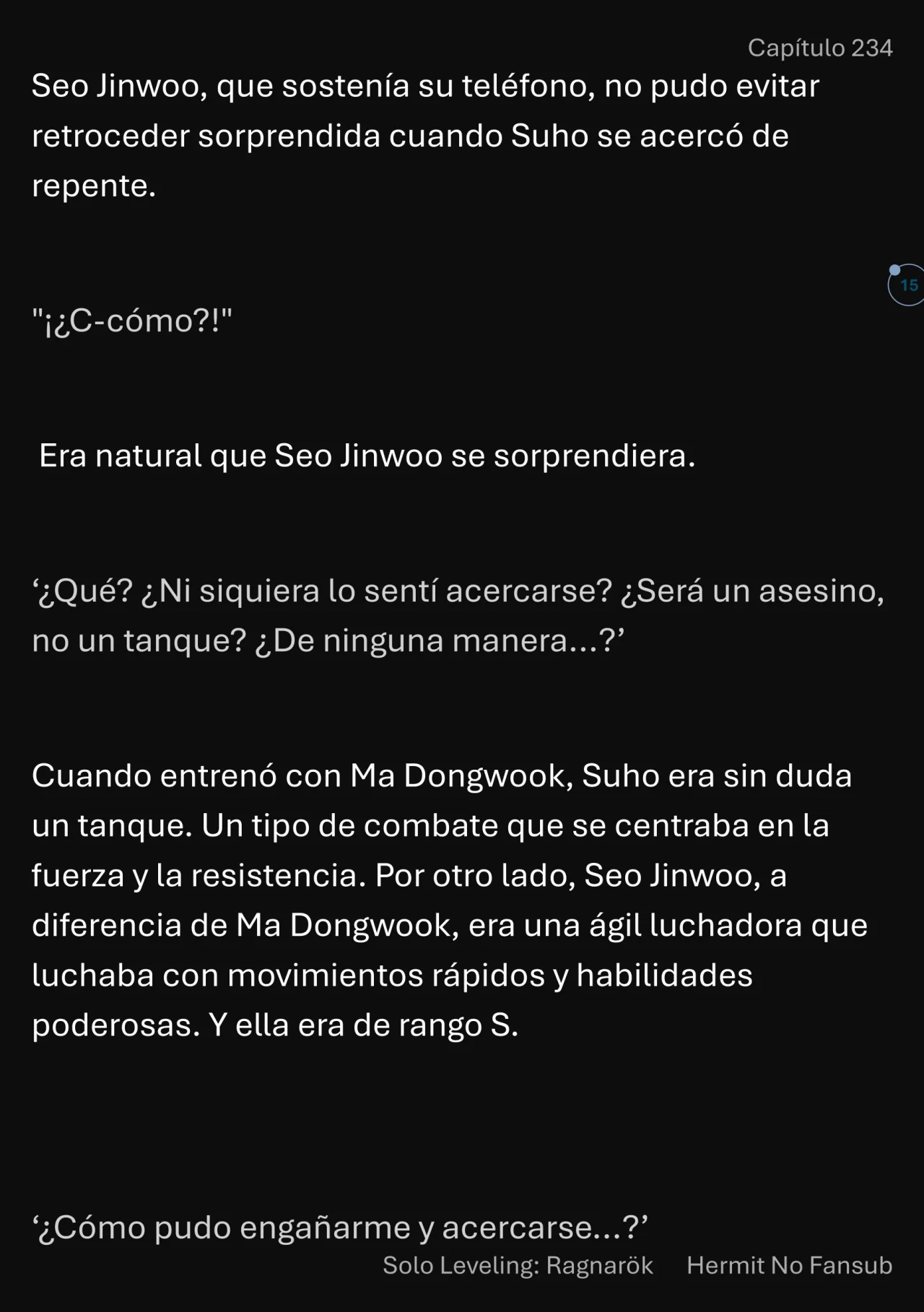
Task: Click the small dot on the progress ring
Action: point(895,269)
